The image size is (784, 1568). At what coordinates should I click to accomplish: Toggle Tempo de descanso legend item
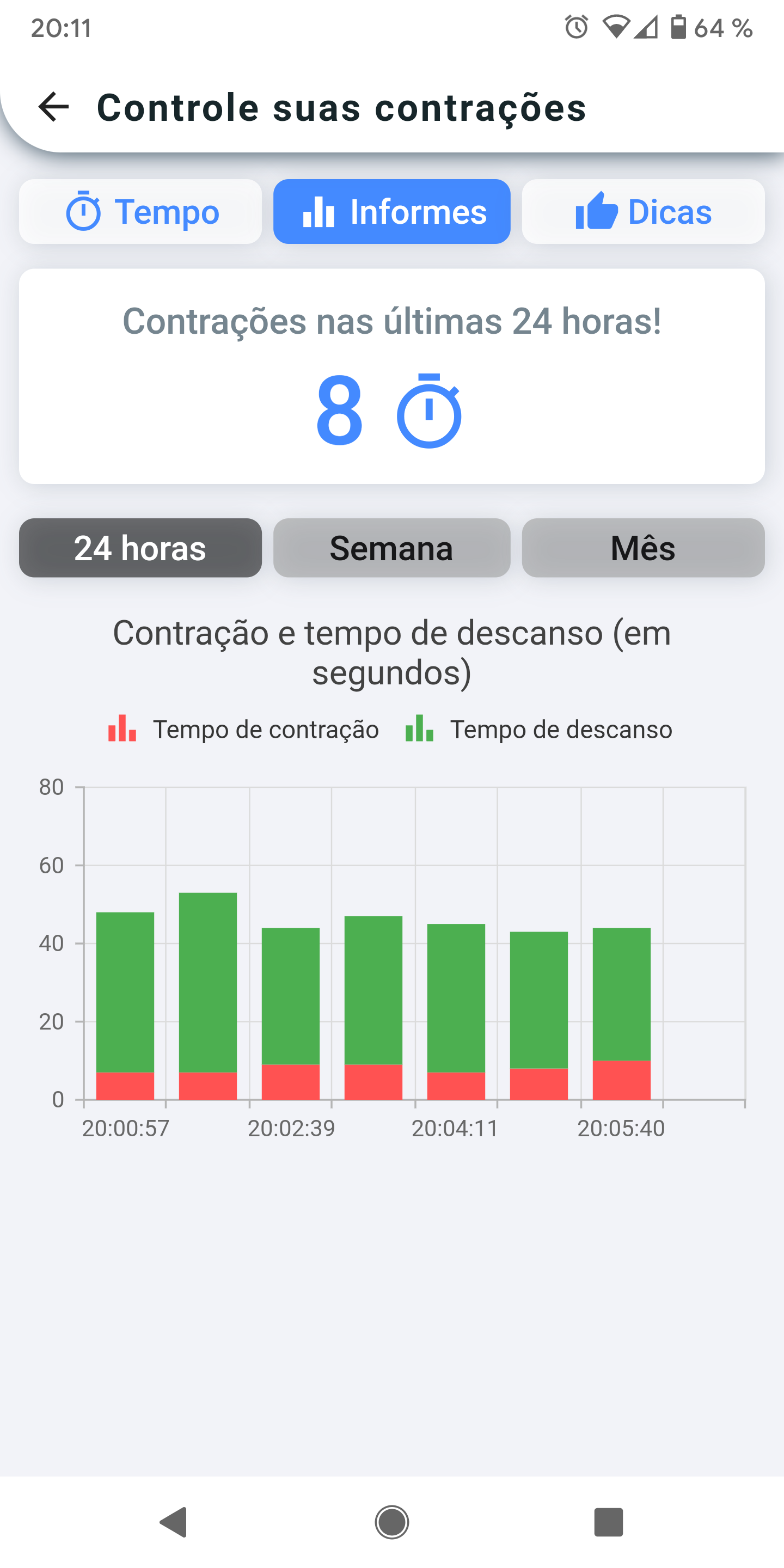point(540,728)
